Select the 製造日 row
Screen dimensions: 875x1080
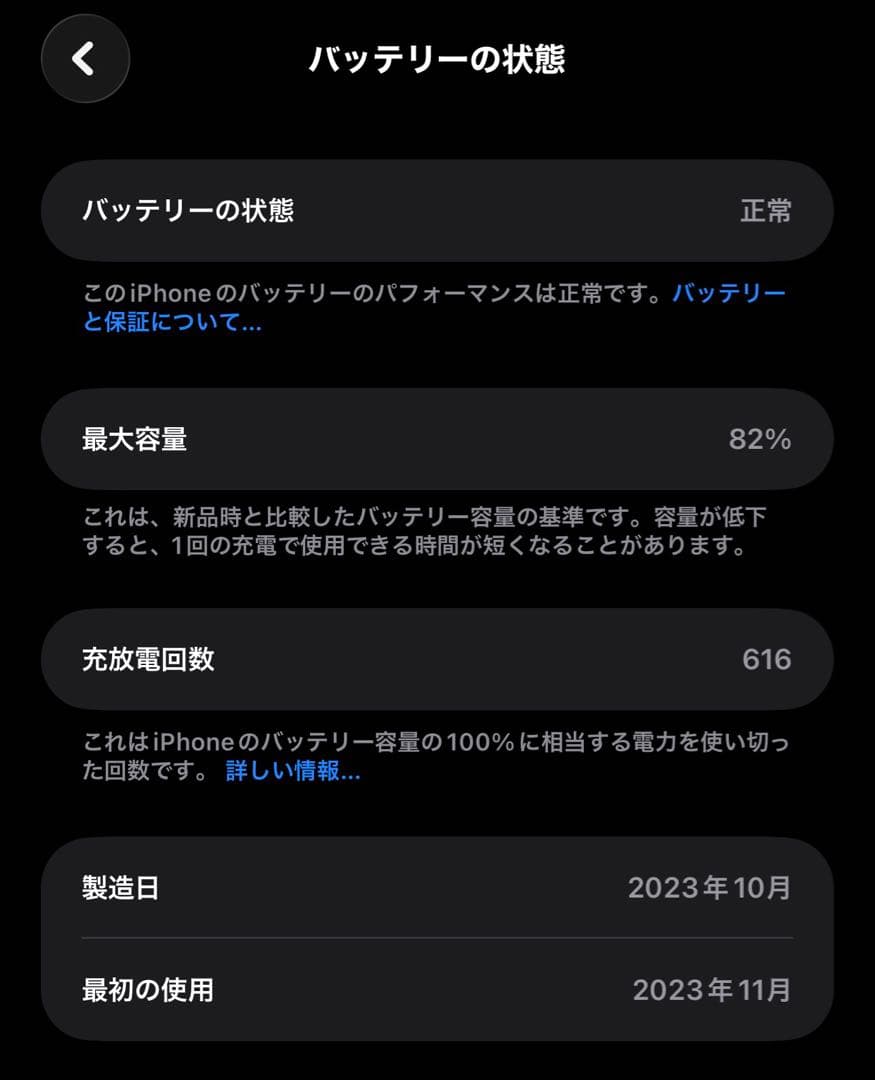click(x=437, y=887)
